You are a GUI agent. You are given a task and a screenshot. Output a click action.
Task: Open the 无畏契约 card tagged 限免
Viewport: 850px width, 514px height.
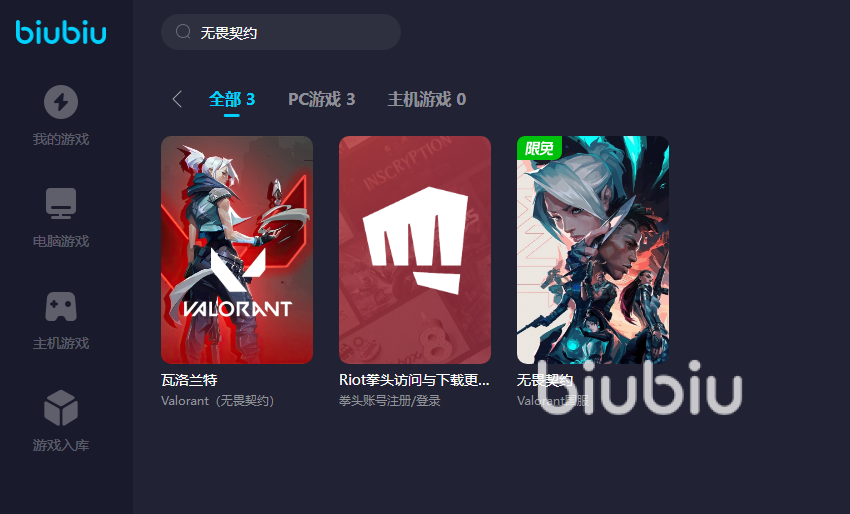coord(592,250)
